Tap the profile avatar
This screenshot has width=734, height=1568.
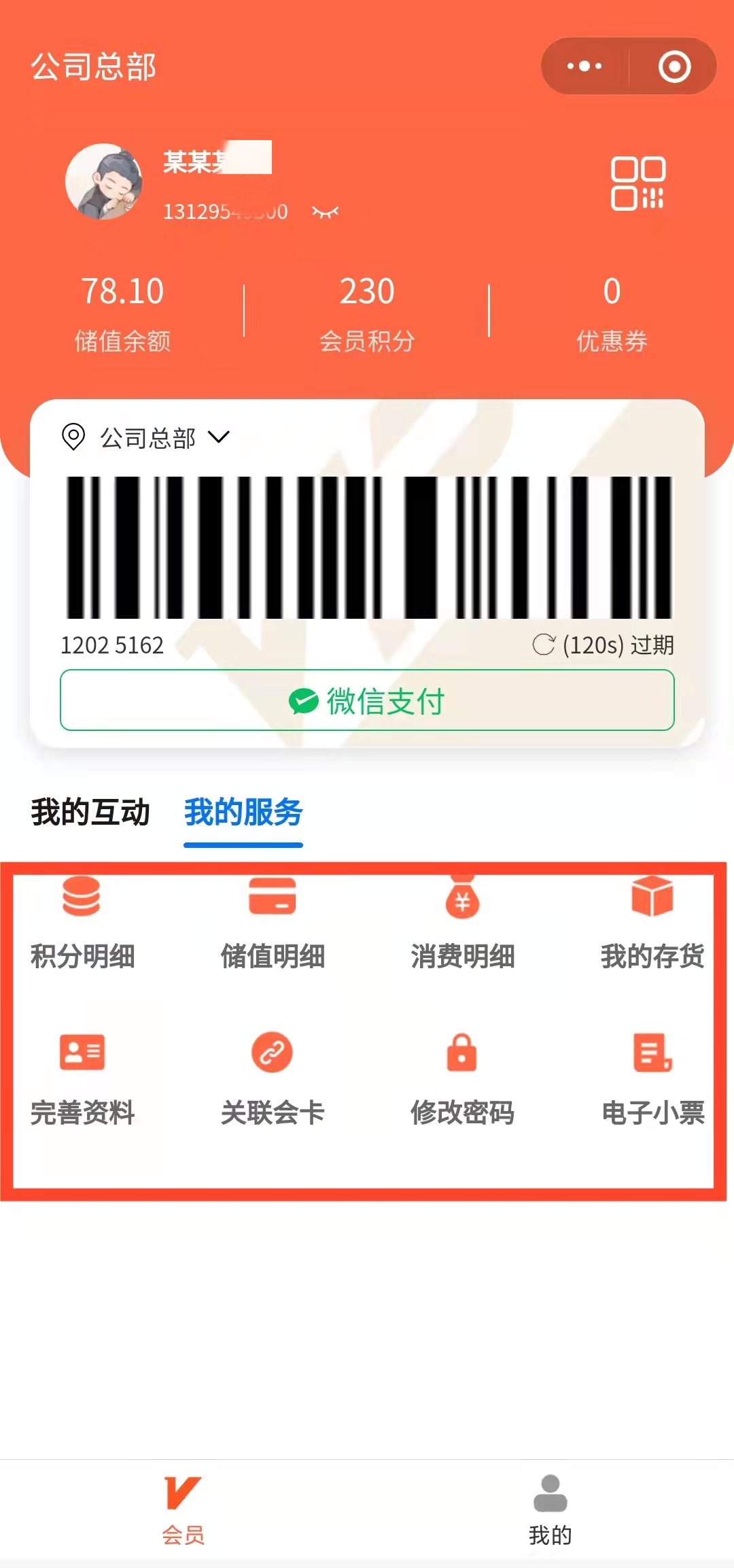[x=104, y=182]
